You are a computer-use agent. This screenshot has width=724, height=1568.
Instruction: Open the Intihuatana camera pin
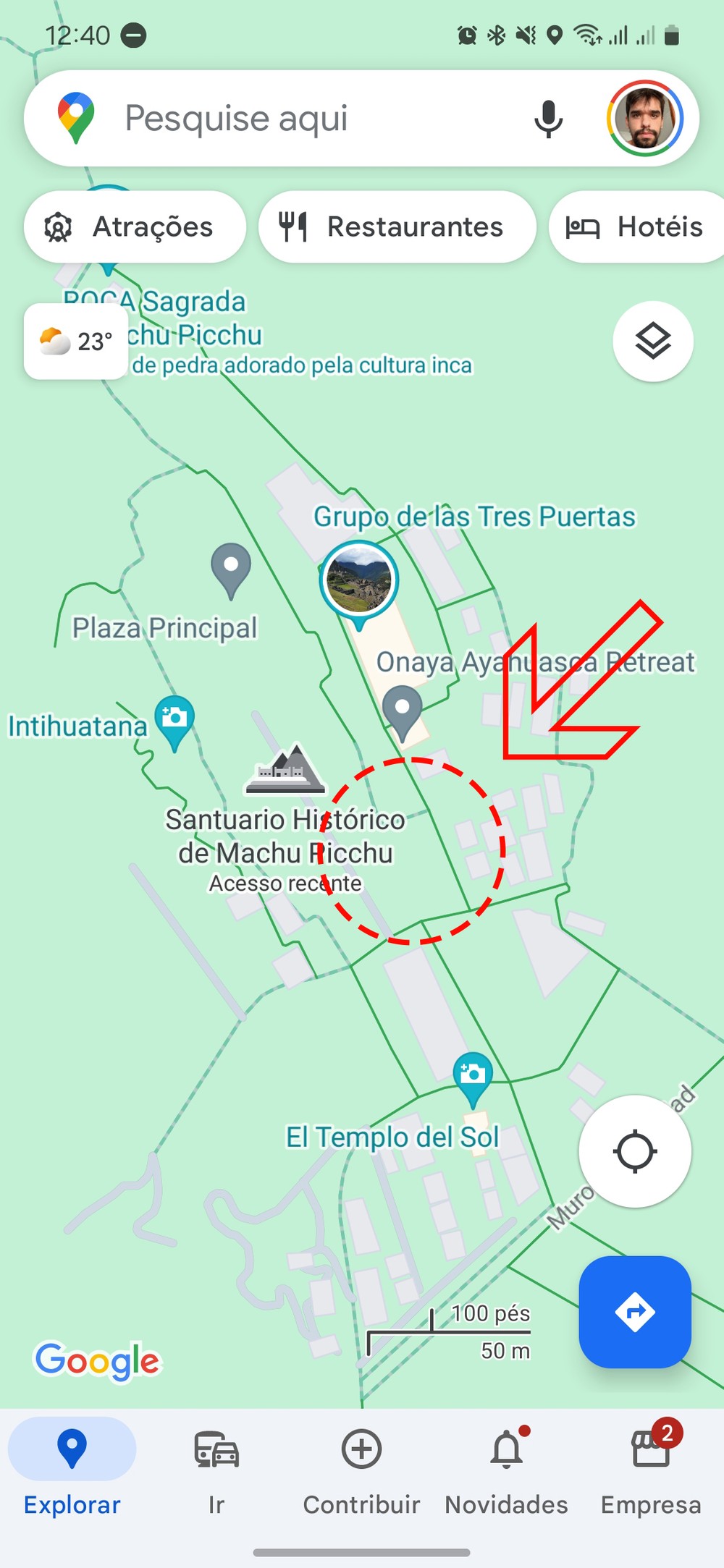point(174,719)
